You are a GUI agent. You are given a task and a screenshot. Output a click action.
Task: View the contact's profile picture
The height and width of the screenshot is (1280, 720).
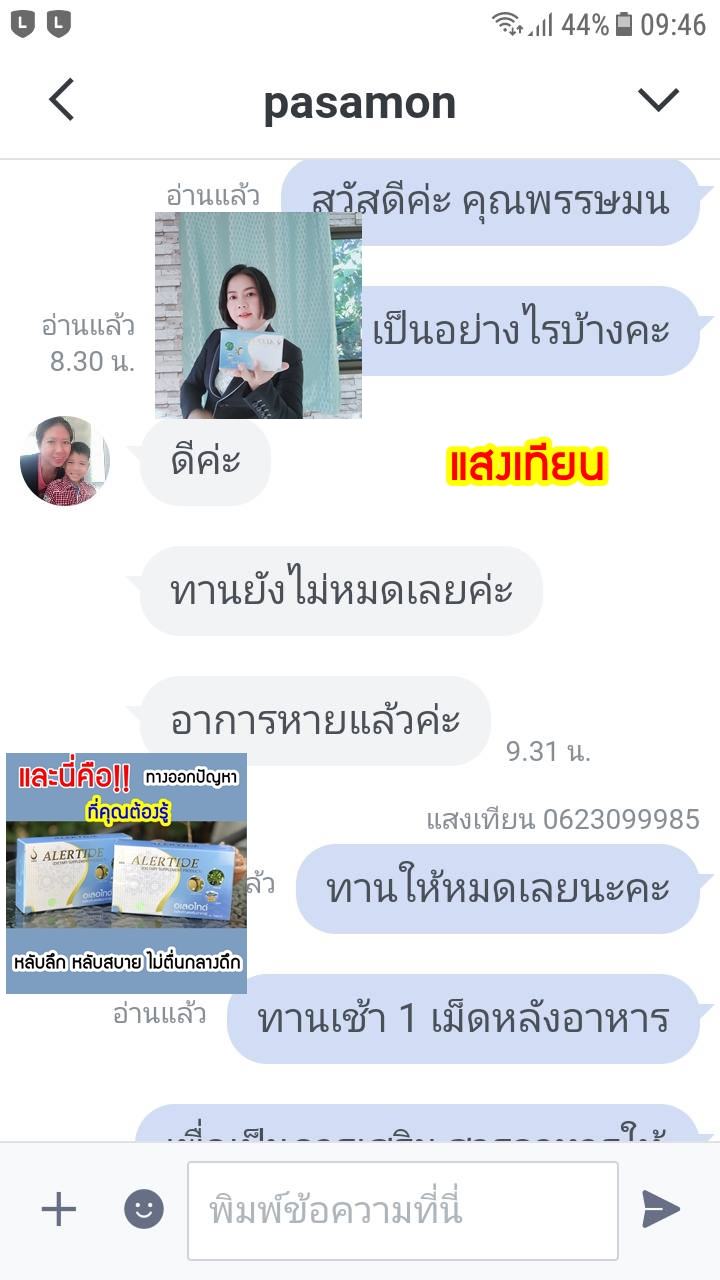pyautogui.click(x=65, y=461)
